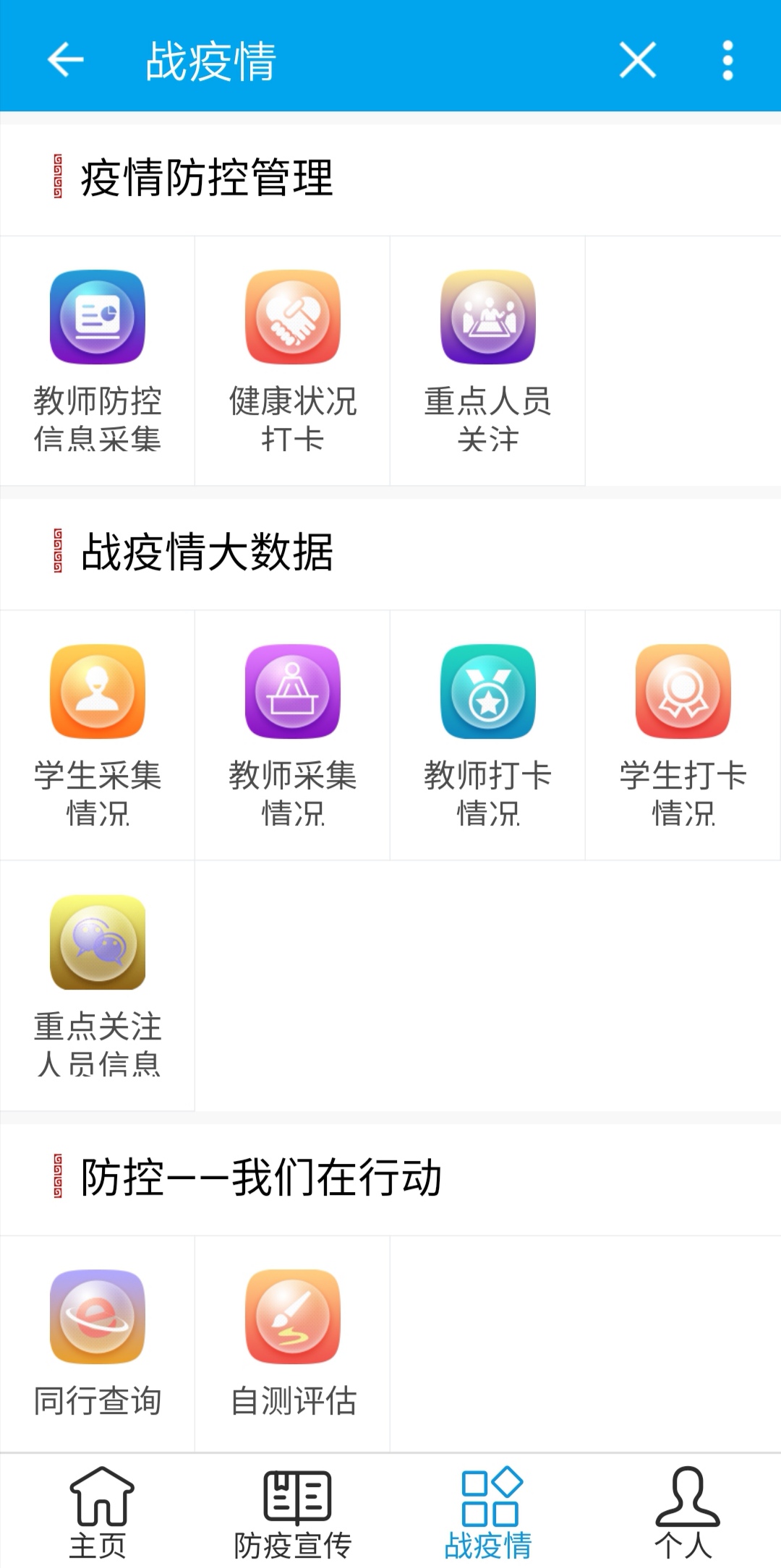Open 教师防控信息采集
Viewport: 781px width, 1568px height.
(98, 361)
